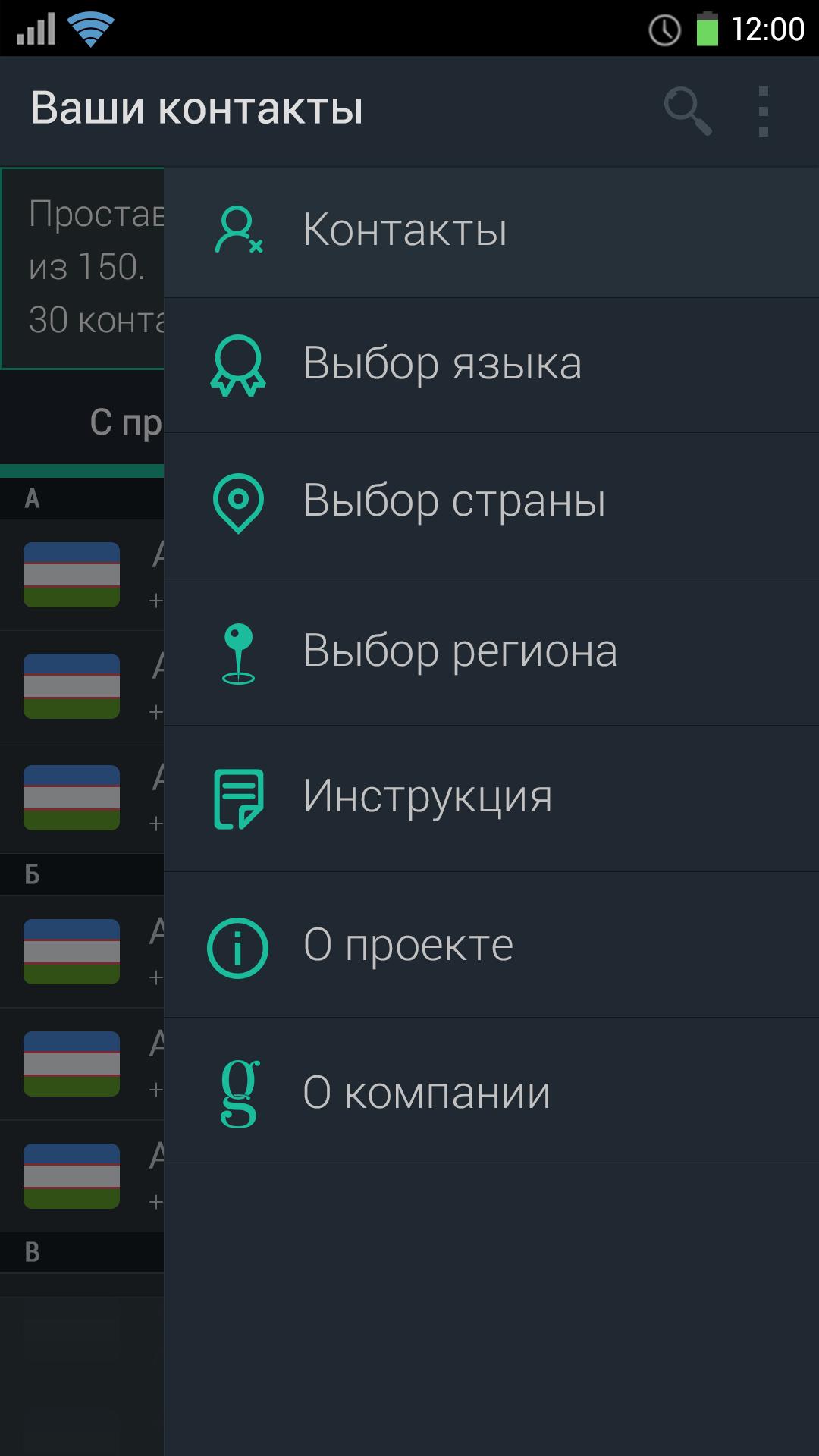Open the search icon in app bar
Viewport: 819px width, 1456px height.
pos(687,111)
